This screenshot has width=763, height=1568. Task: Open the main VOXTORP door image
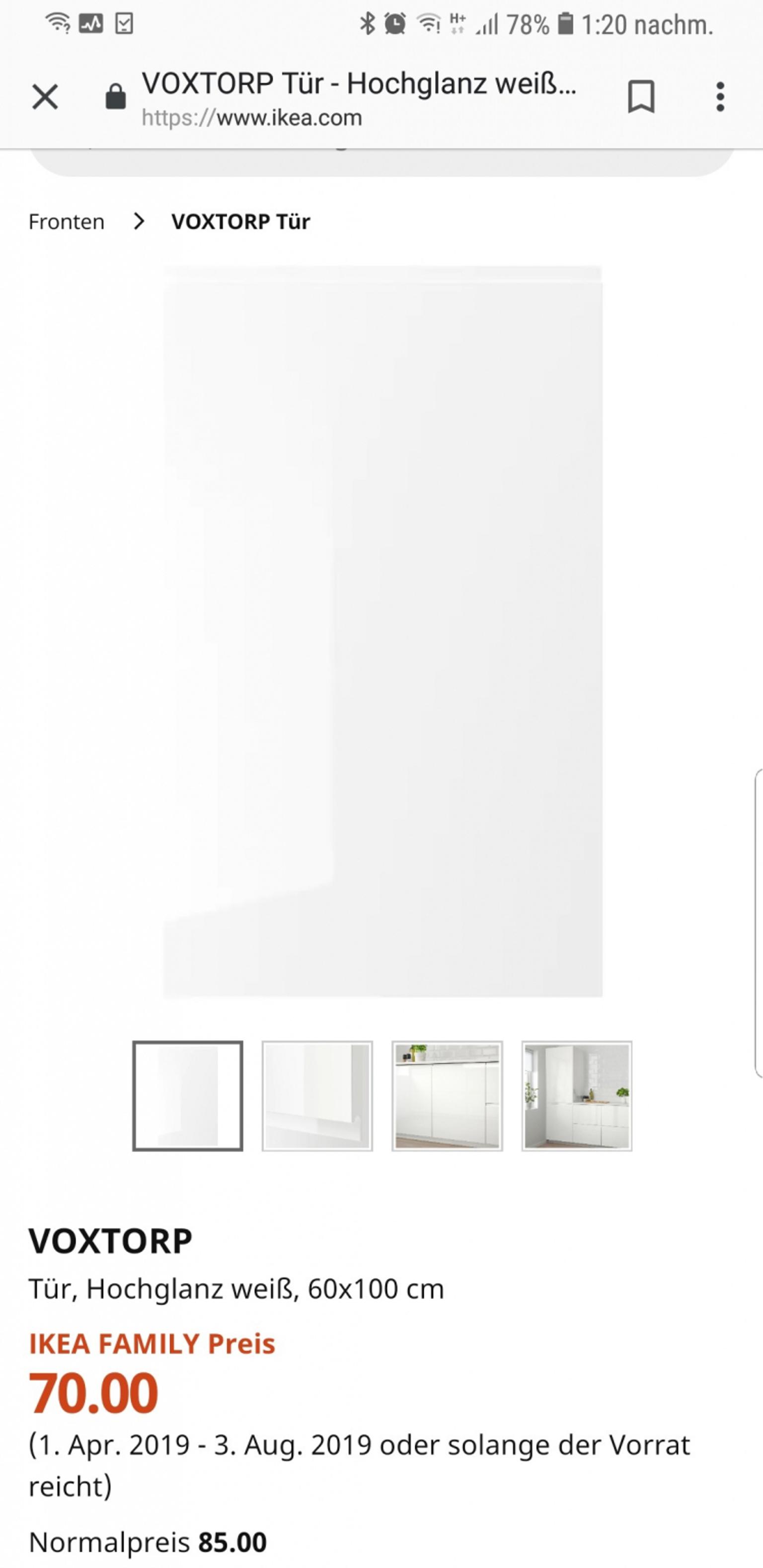(382, 632)
